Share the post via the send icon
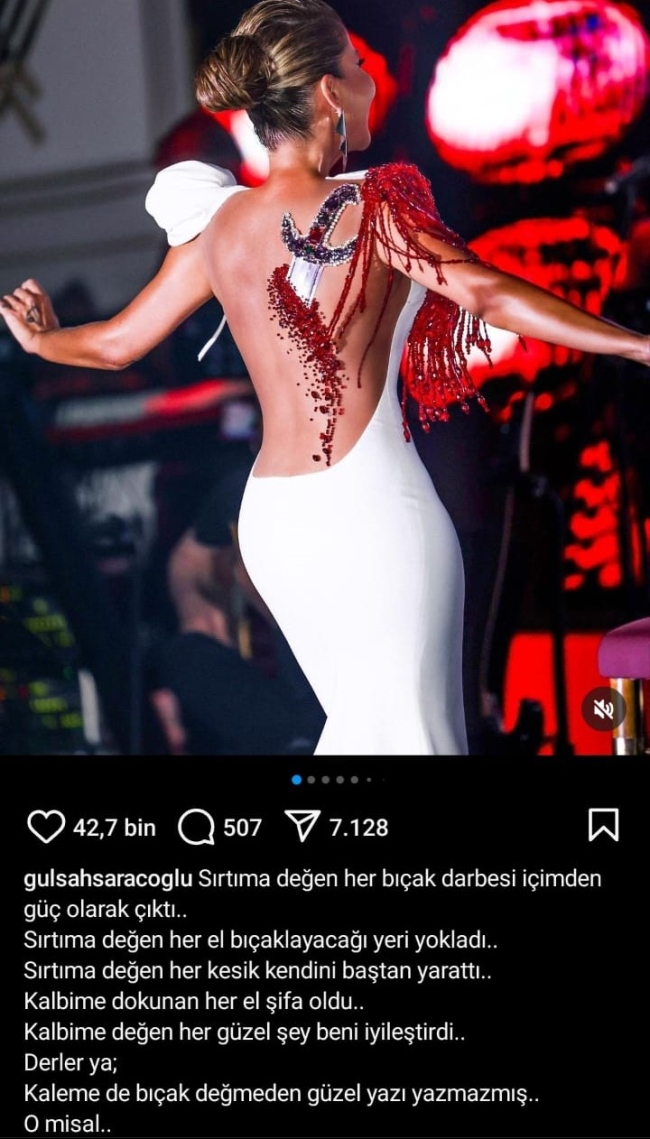650x1139 pixels. [x=301, y=826]
